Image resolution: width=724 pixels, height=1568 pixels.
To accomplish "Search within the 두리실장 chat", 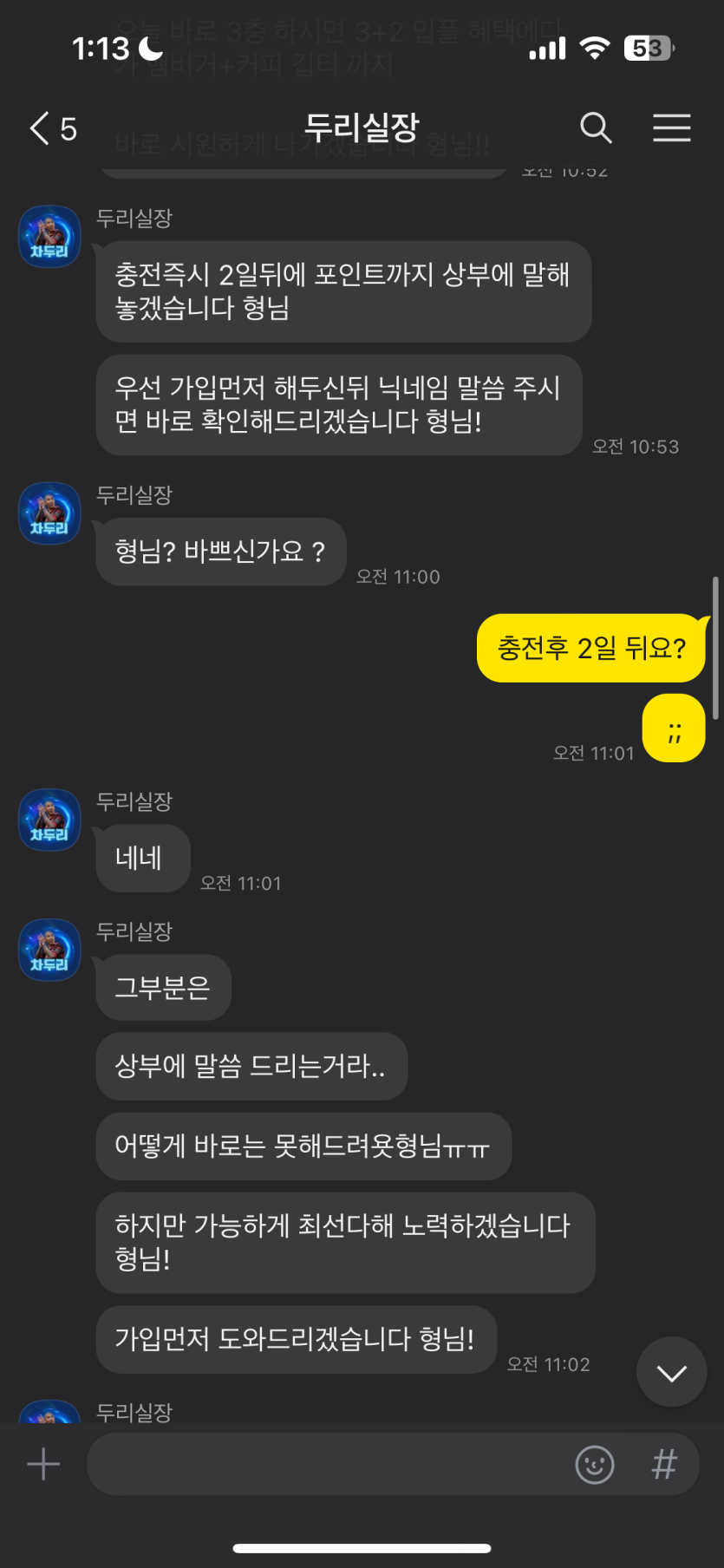I will [x=596, y=128].
